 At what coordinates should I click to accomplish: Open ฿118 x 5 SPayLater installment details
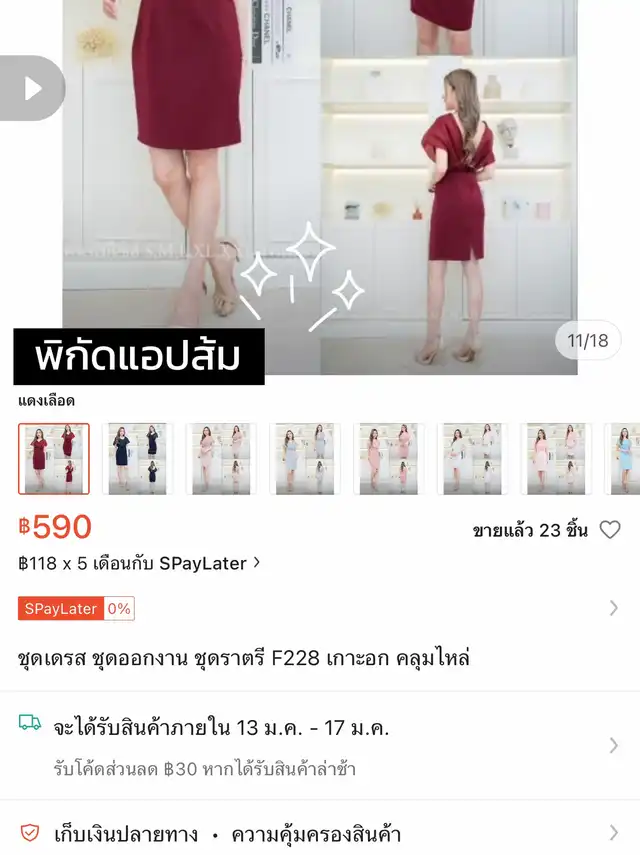[x=140, y=563]
